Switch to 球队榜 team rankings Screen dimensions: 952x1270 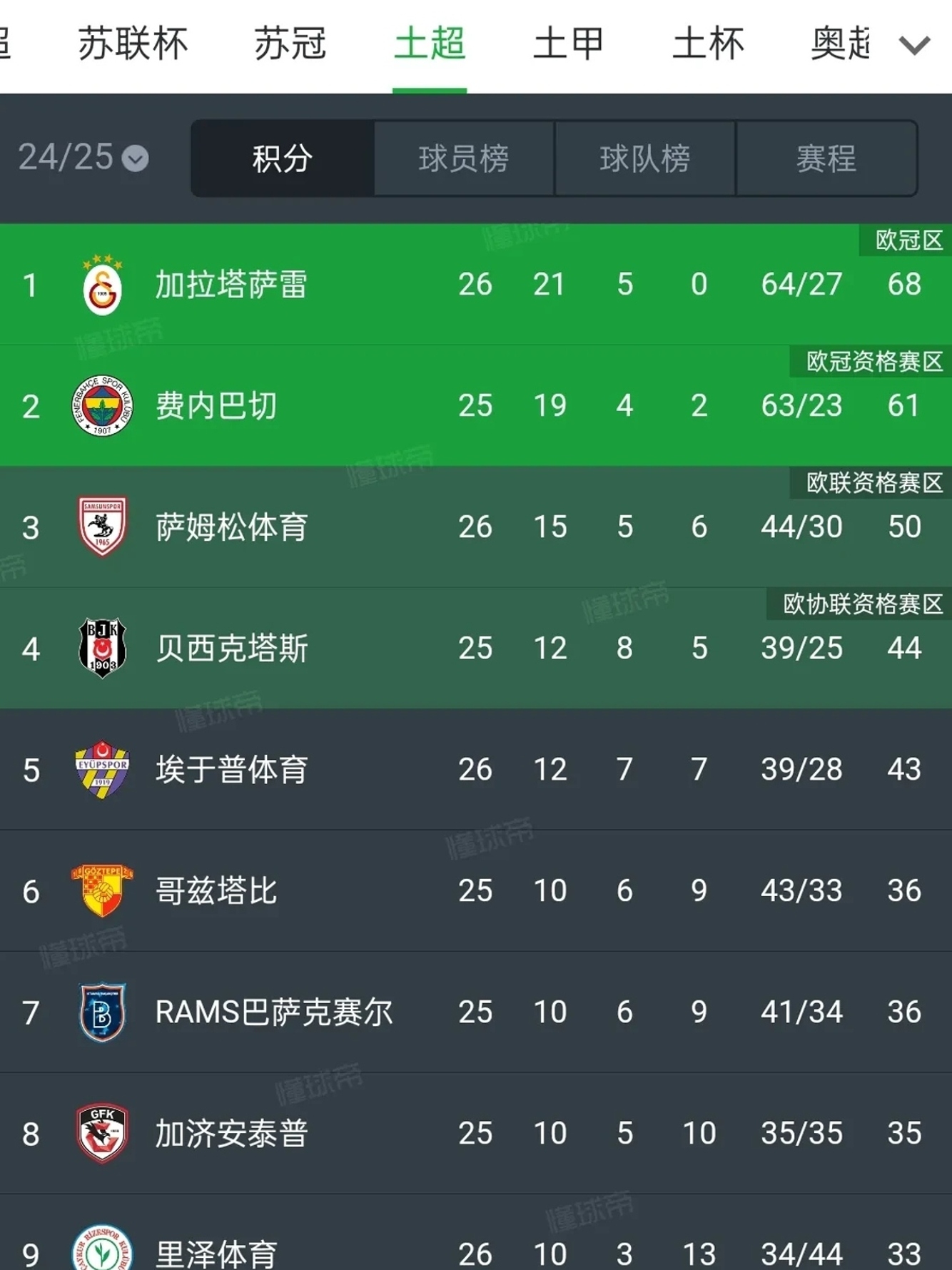(645, 158)
